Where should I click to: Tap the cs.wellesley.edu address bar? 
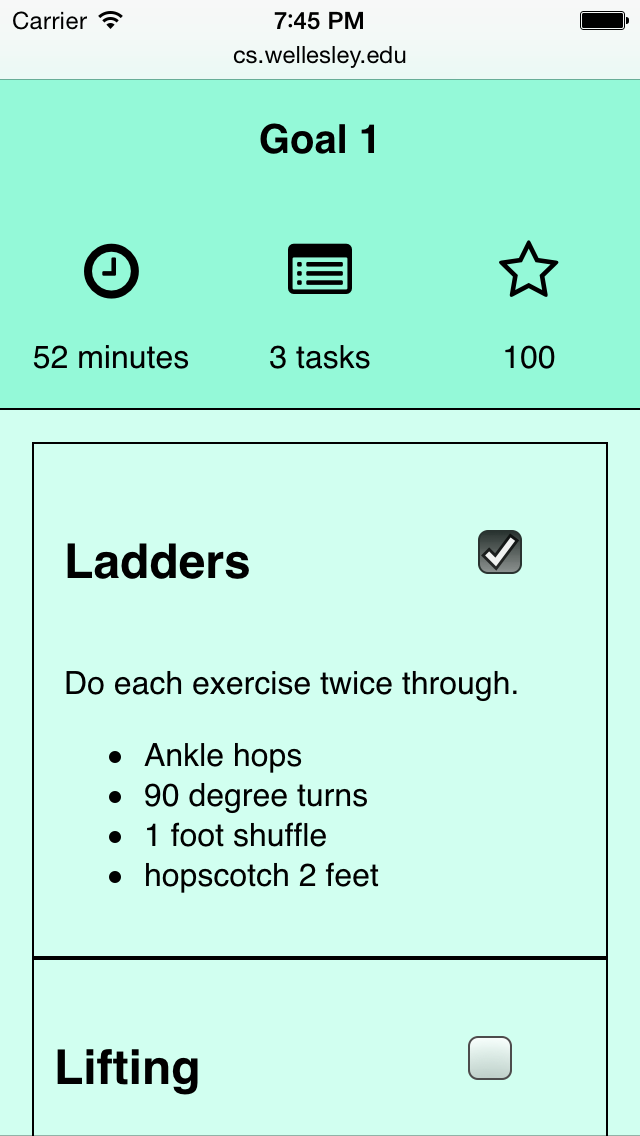(320, 56)
